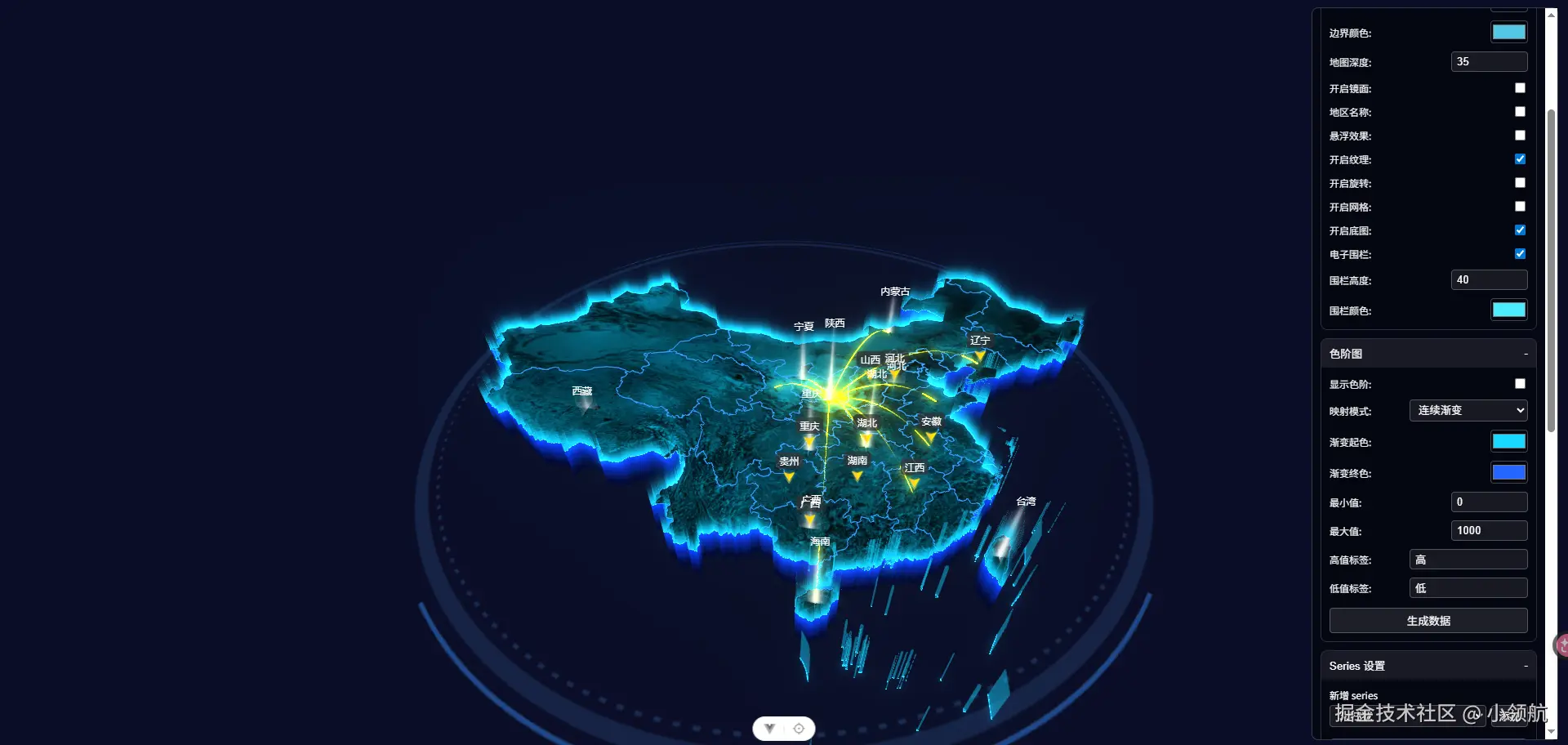Open the 映射模式 dropdown
The width and height of the screenshot is (1568, 745).
pos(1468,411)
